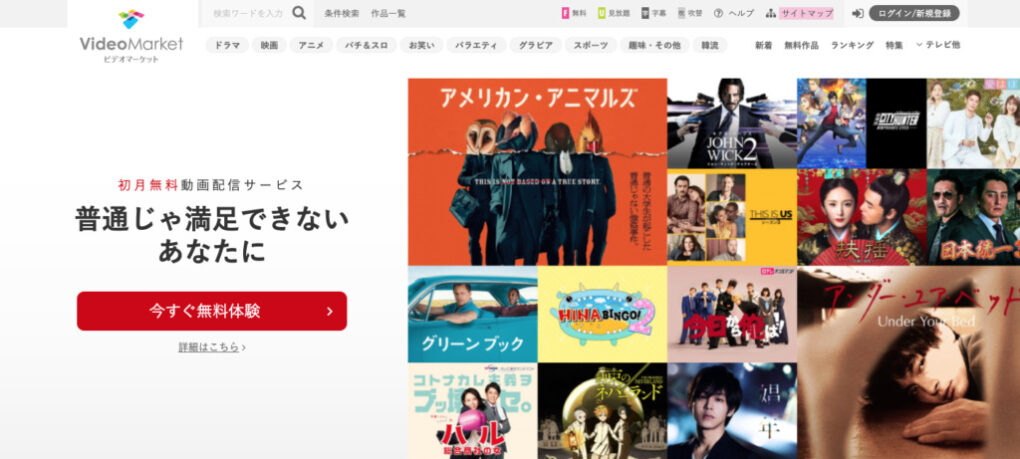Select the アニメ category chip
Viewport: 1020px width, 459px height.
tap(311, 45)
